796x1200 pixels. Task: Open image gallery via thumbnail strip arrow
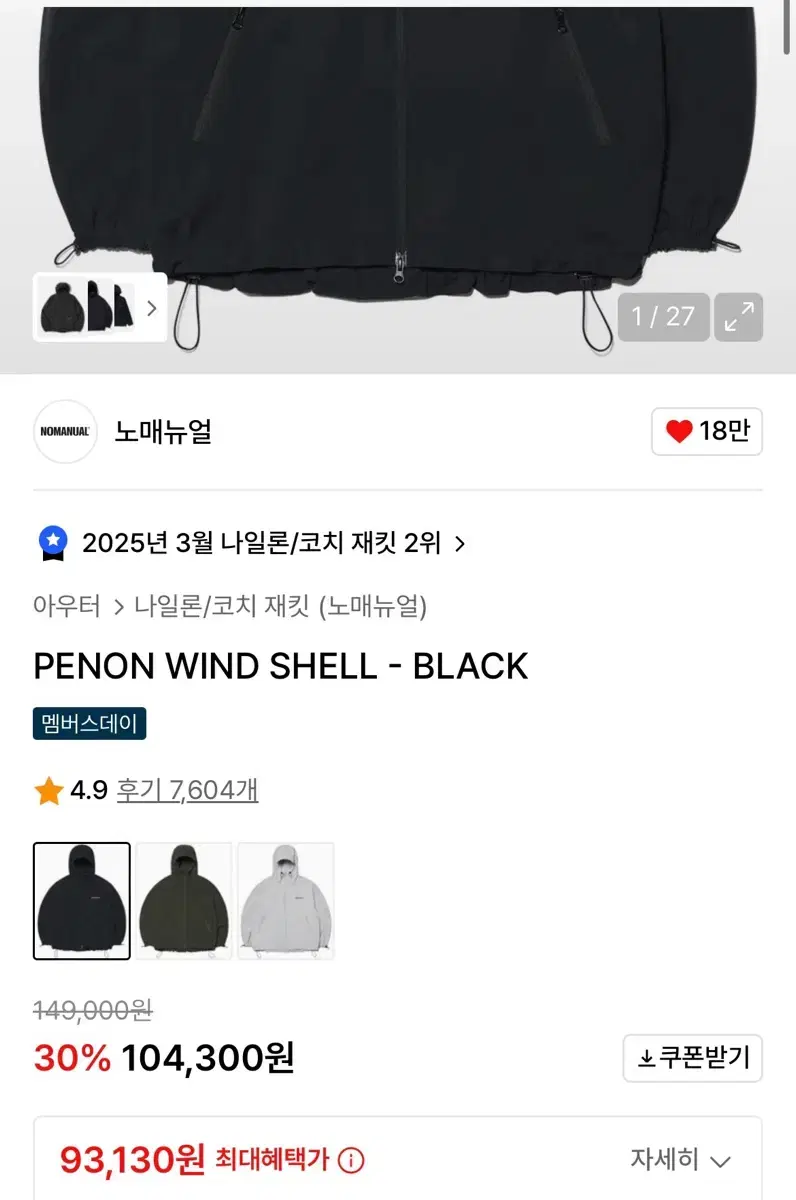(152, 309)
